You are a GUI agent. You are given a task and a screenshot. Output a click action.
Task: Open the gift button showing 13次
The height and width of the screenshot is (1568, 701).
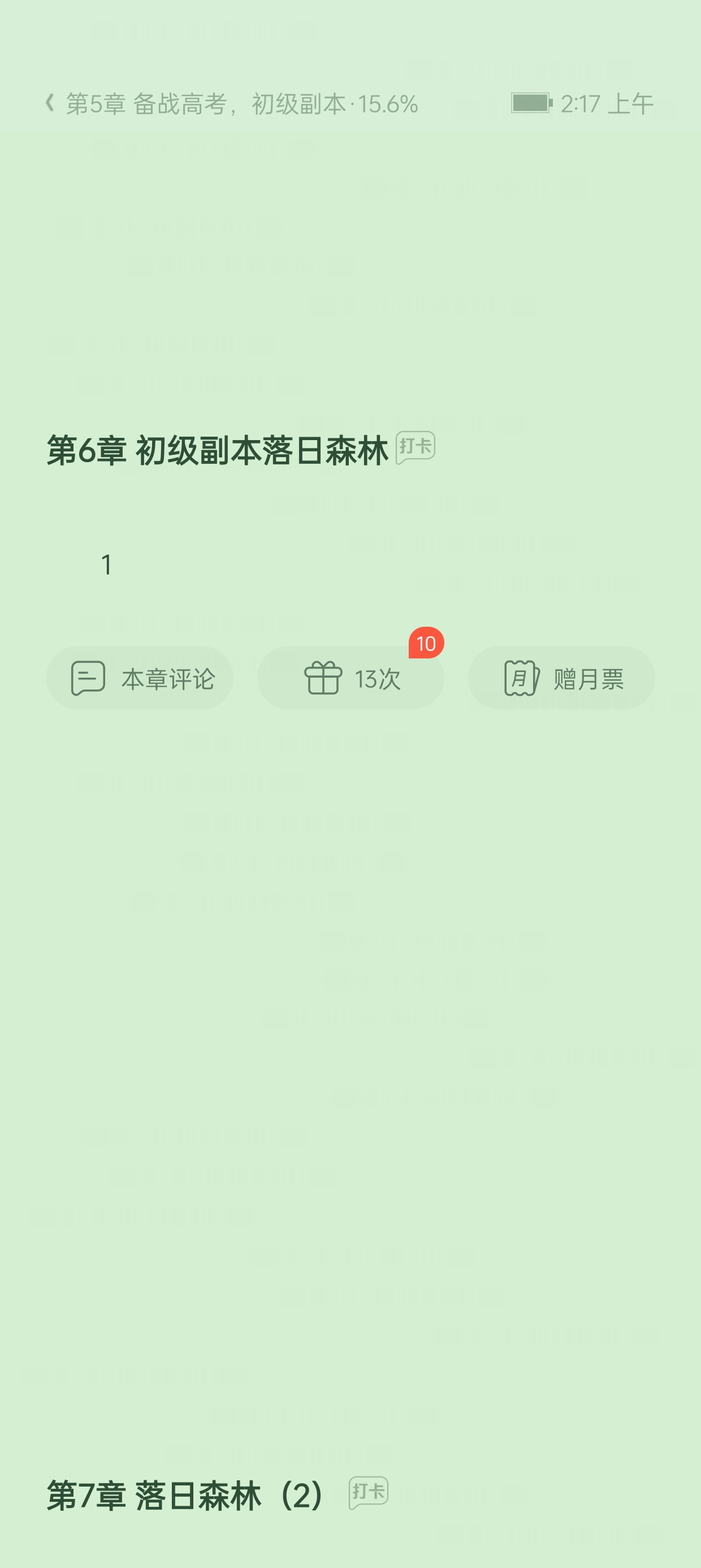[x=350, y=678]
